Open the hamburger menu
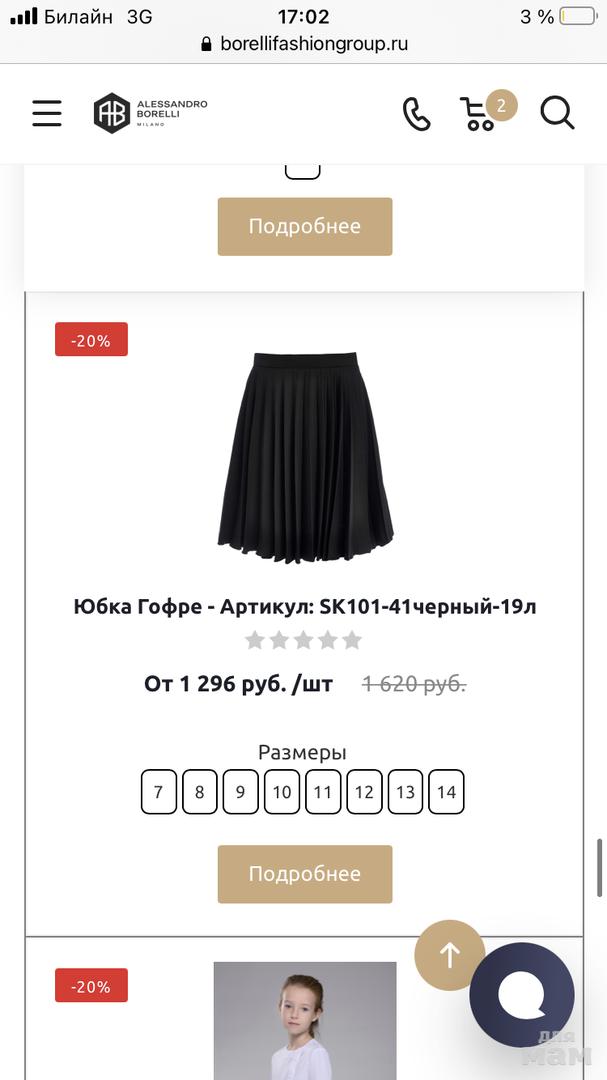607x1080 pixels. click(46, 113)
